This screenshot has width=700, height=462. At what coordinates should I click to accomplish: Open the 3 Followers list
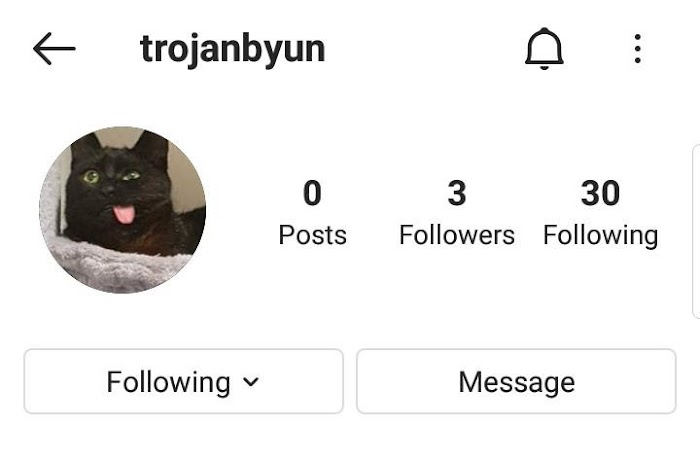(457, 212)
